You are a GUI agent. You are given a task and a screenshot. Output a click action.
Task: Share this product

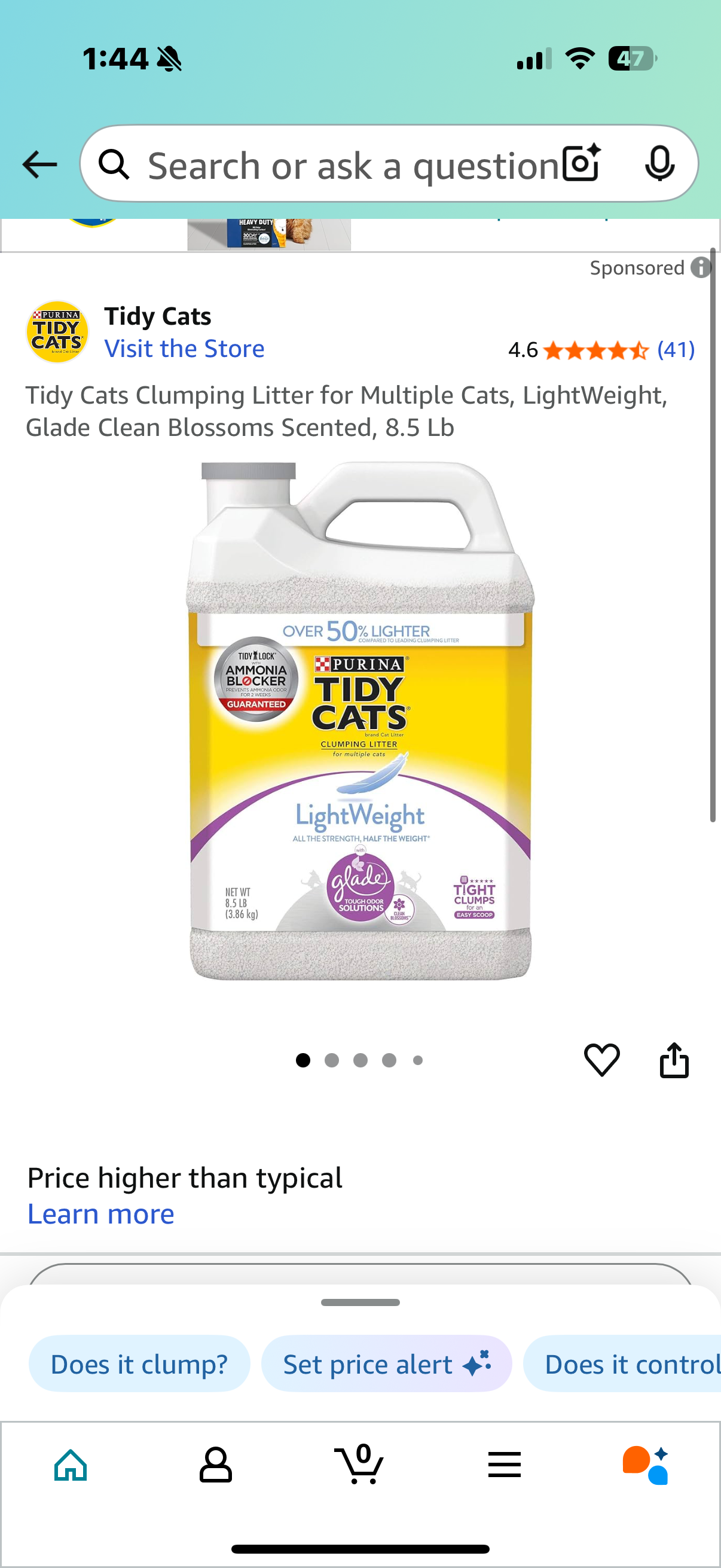click(x=674, y=1060)
